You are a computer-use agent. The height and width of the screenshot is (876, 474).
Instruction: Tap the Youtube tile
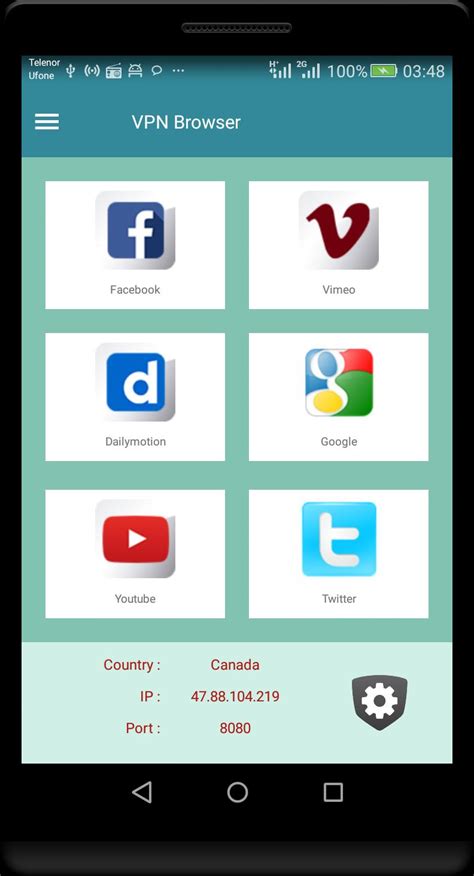point(135,554)
